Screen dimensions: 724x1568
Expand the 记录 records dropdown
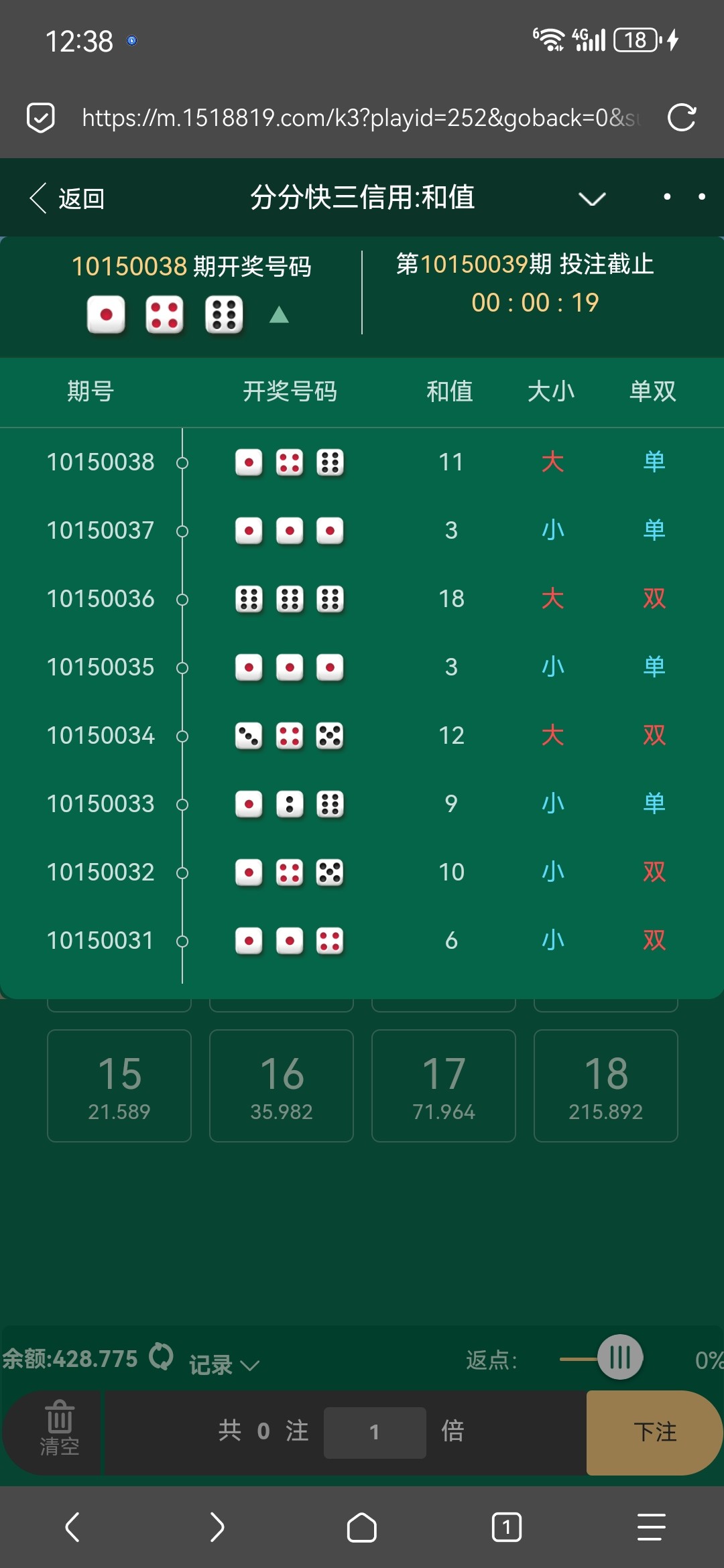(224, 1364)
